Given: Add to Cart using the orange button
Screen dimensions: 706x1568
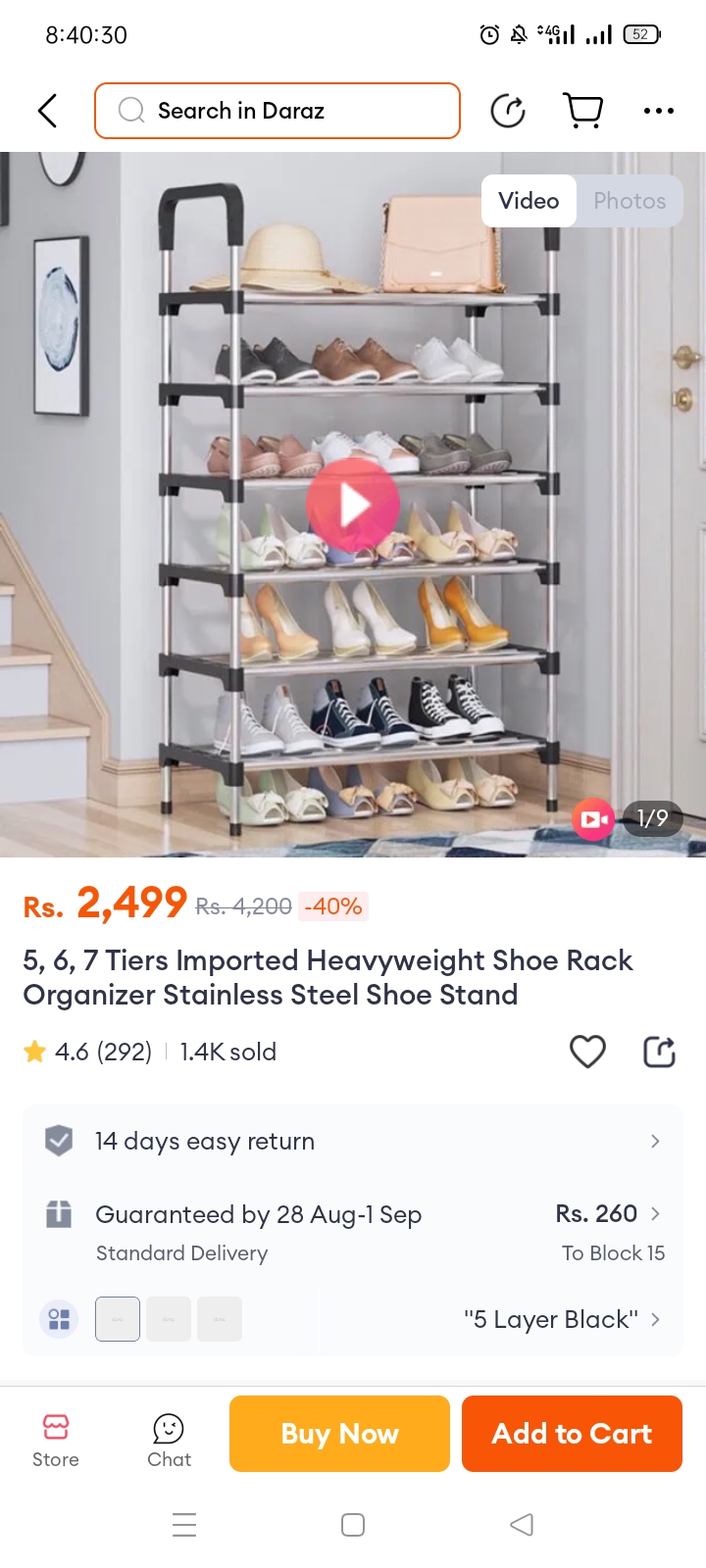Looking at the screenshot, I should coord(572,1434).
